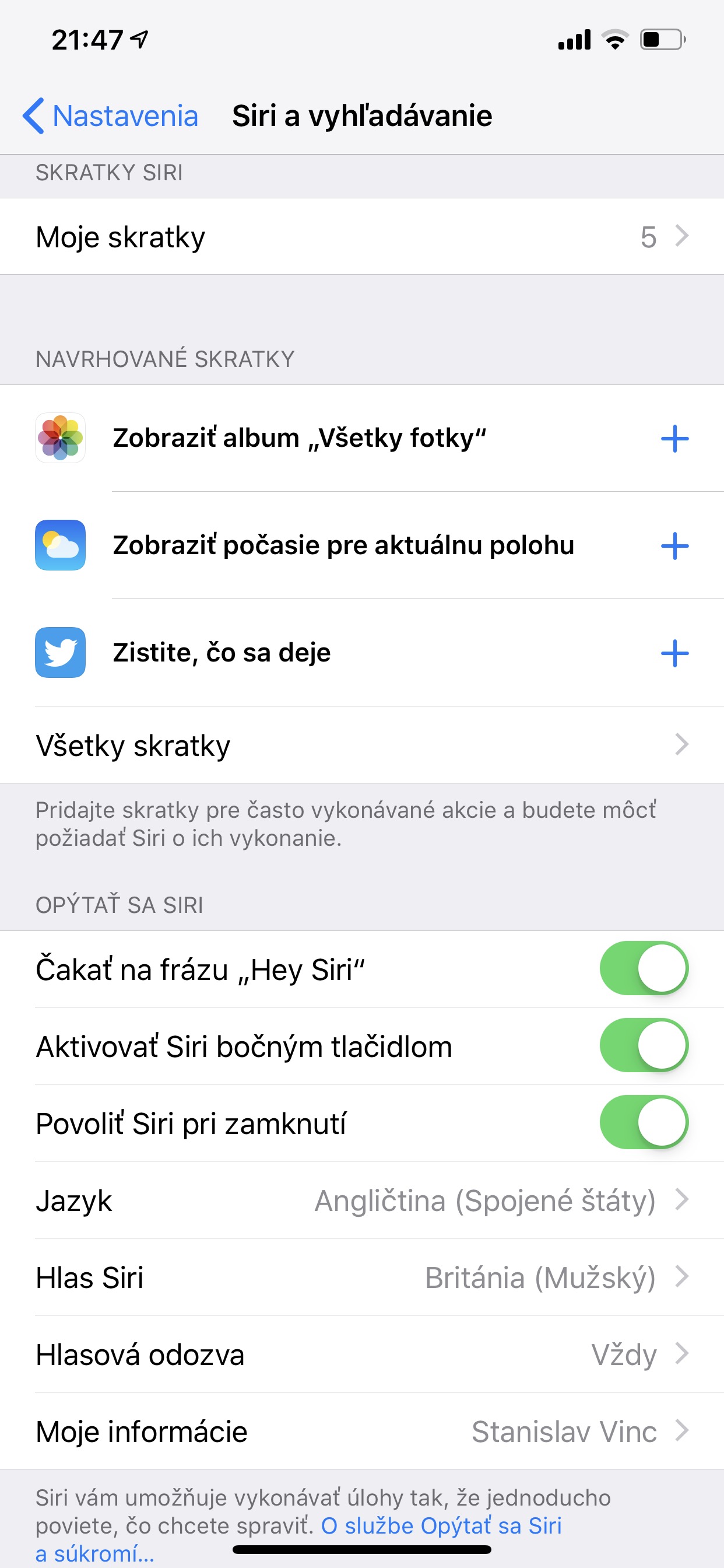Screen dimensions: 724x1568
Task: Go back to Nastavenia
Action: pyautogui.click(x=110, y=116)
